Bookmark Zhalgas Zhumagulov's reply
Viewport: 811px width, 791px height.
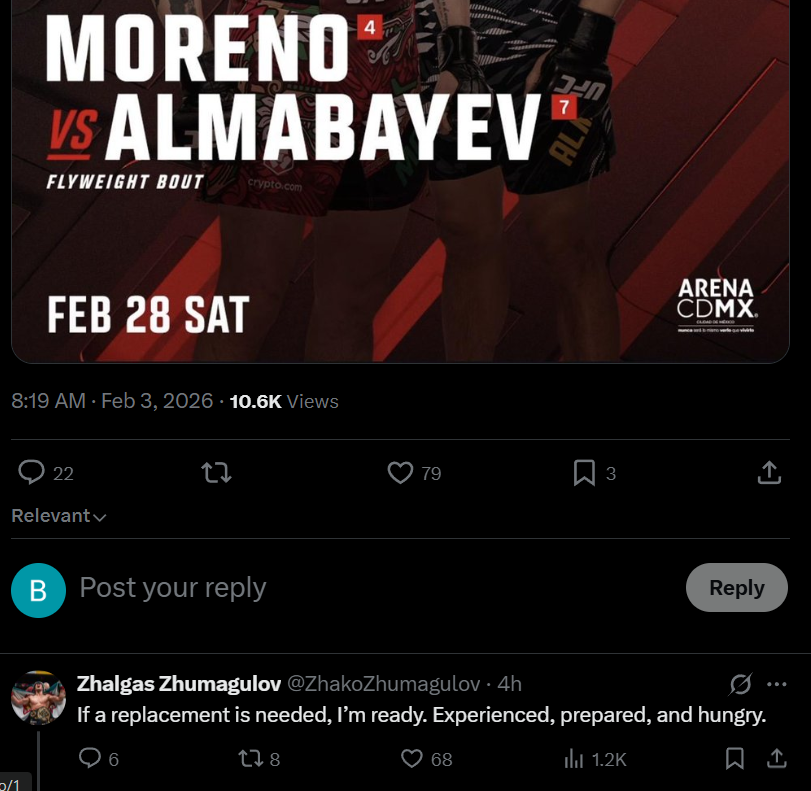pos(734,759)
